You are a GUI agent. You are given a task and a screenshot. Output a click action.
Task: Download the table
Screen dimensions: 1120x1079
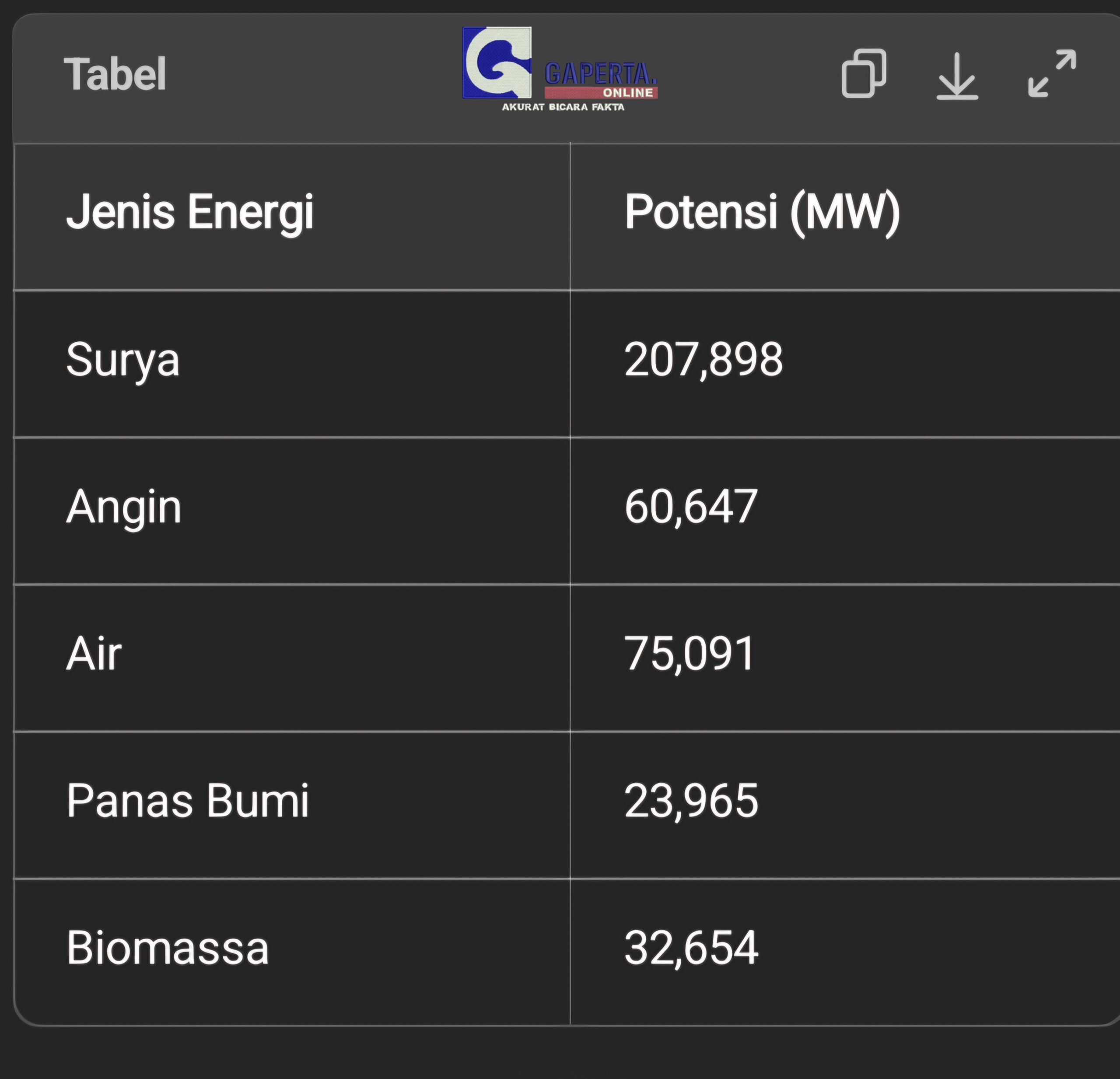click(957, 76)
